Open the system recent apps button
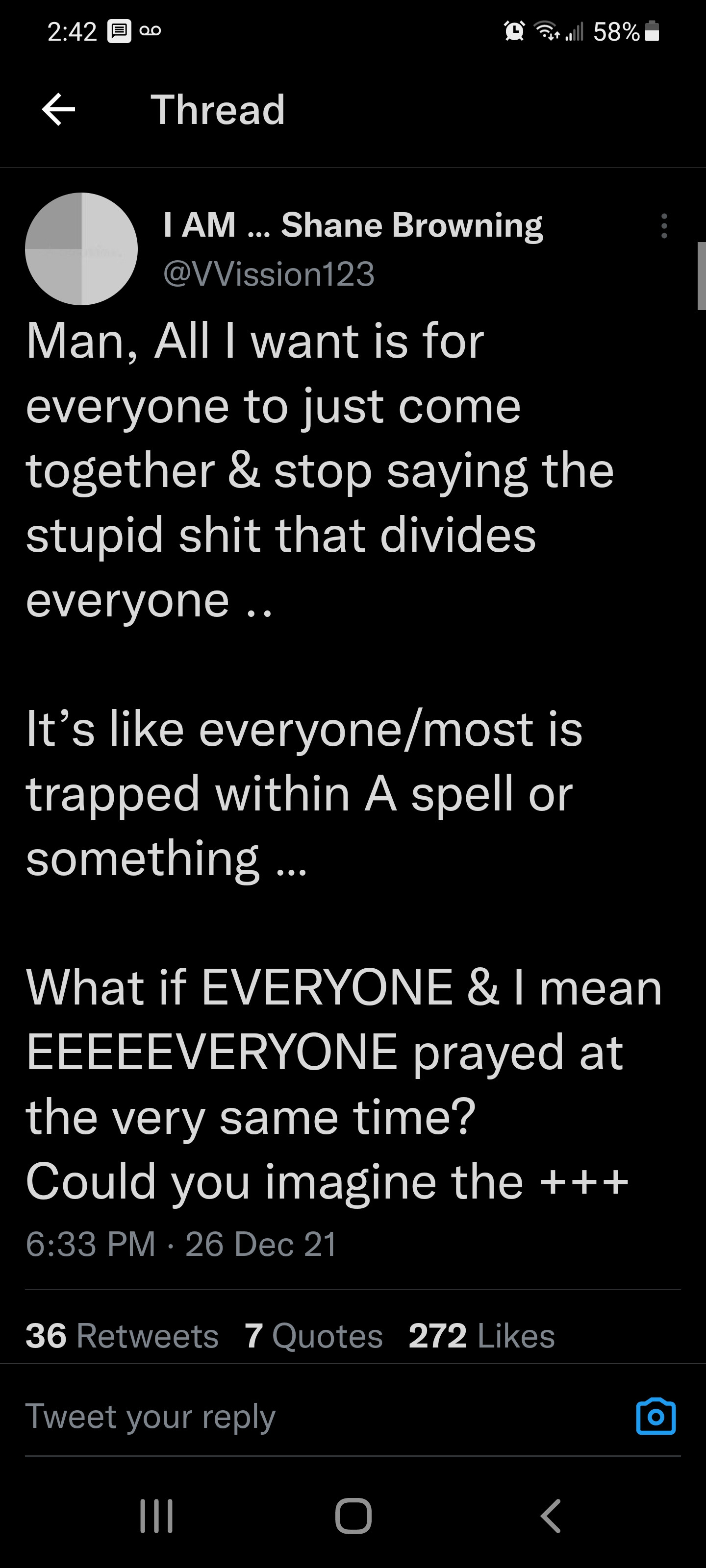The width and height of the screenshot is (706, 1568). tap(156, 1516)
